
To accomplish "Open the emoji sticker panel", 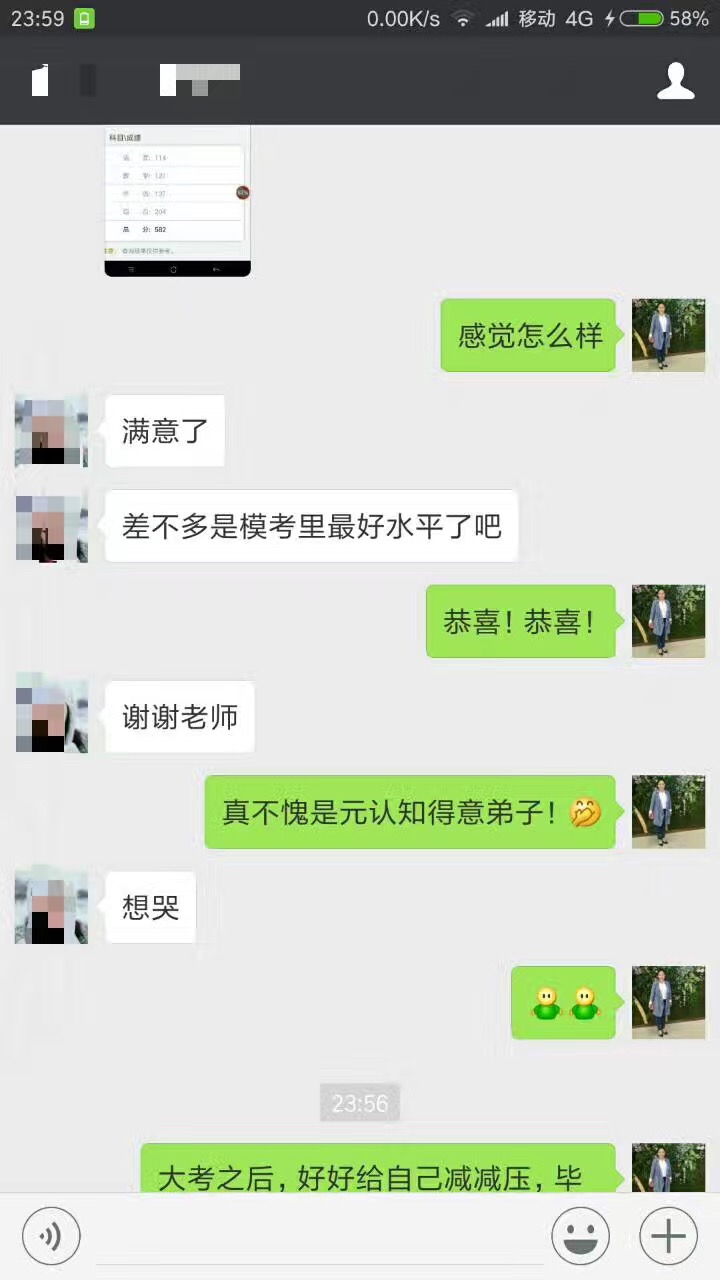I will pyautogui.click(x=580, y=1236).
